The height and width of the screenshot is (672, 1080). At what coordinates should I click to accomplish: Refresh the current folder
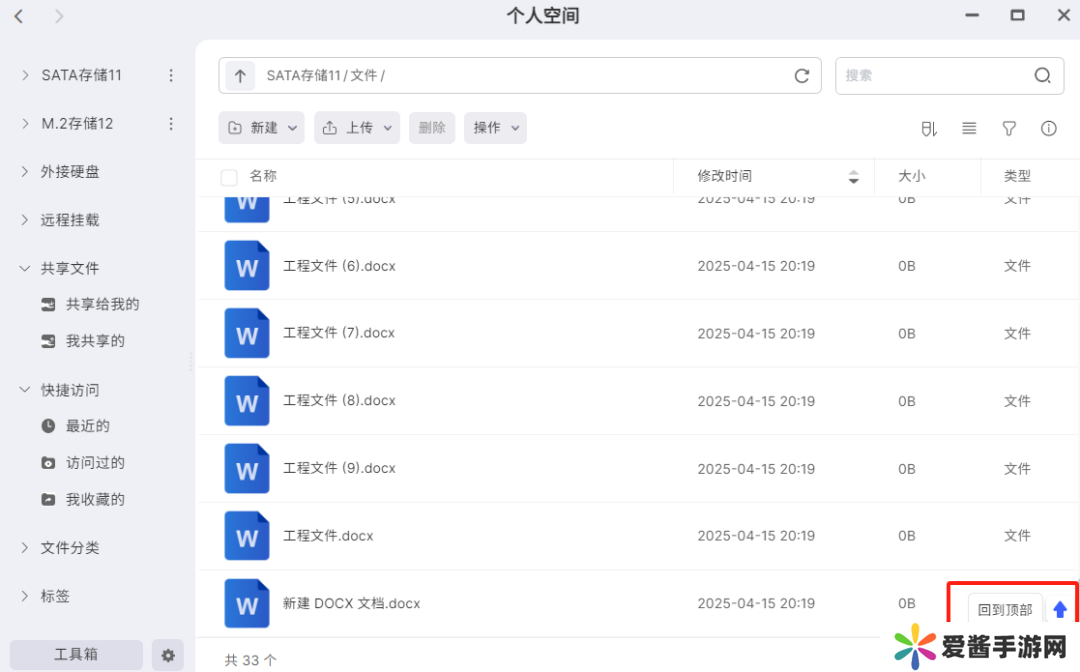801,76
